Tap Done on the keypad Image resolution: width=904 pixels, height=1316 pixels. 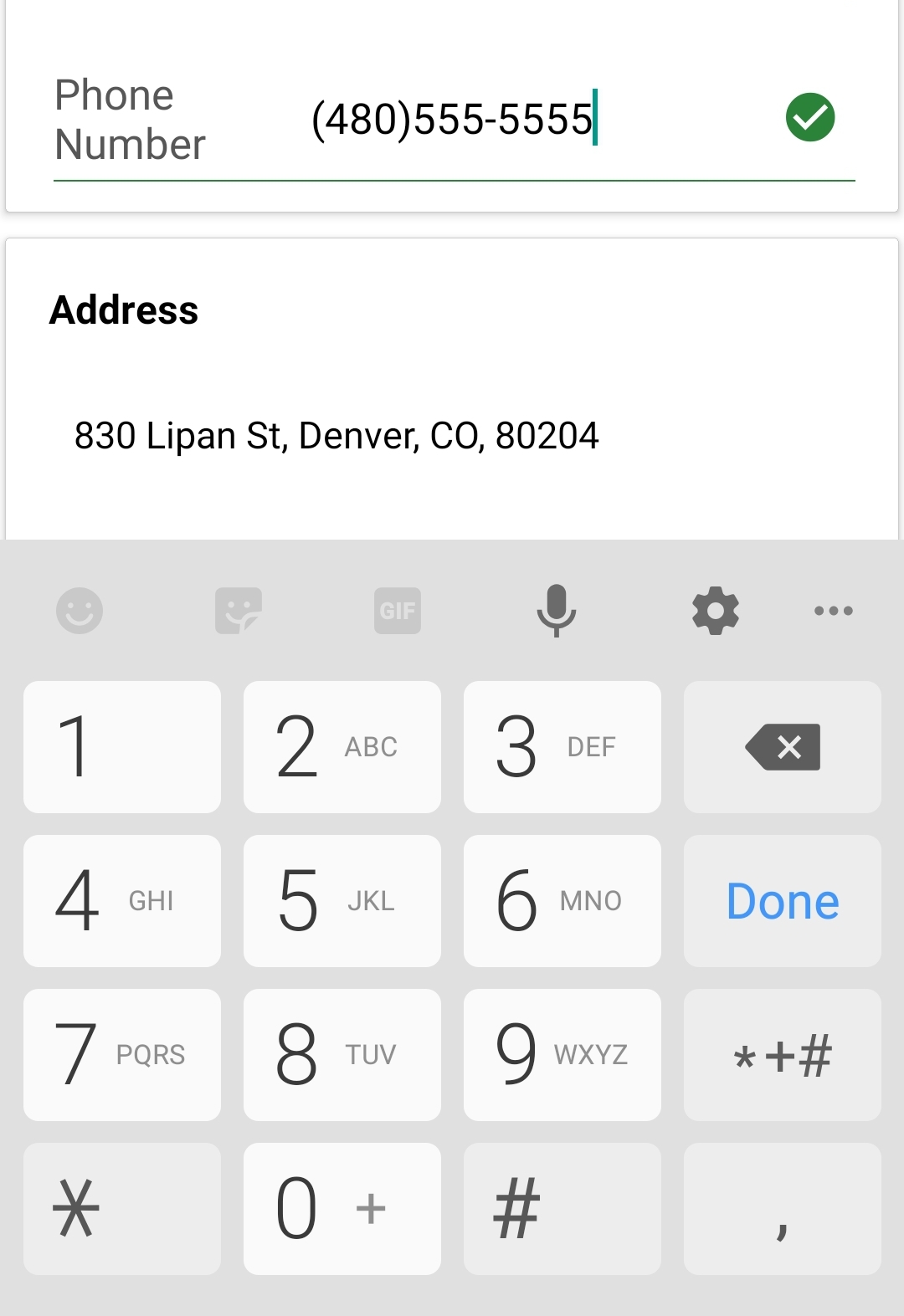pos(782,901)
